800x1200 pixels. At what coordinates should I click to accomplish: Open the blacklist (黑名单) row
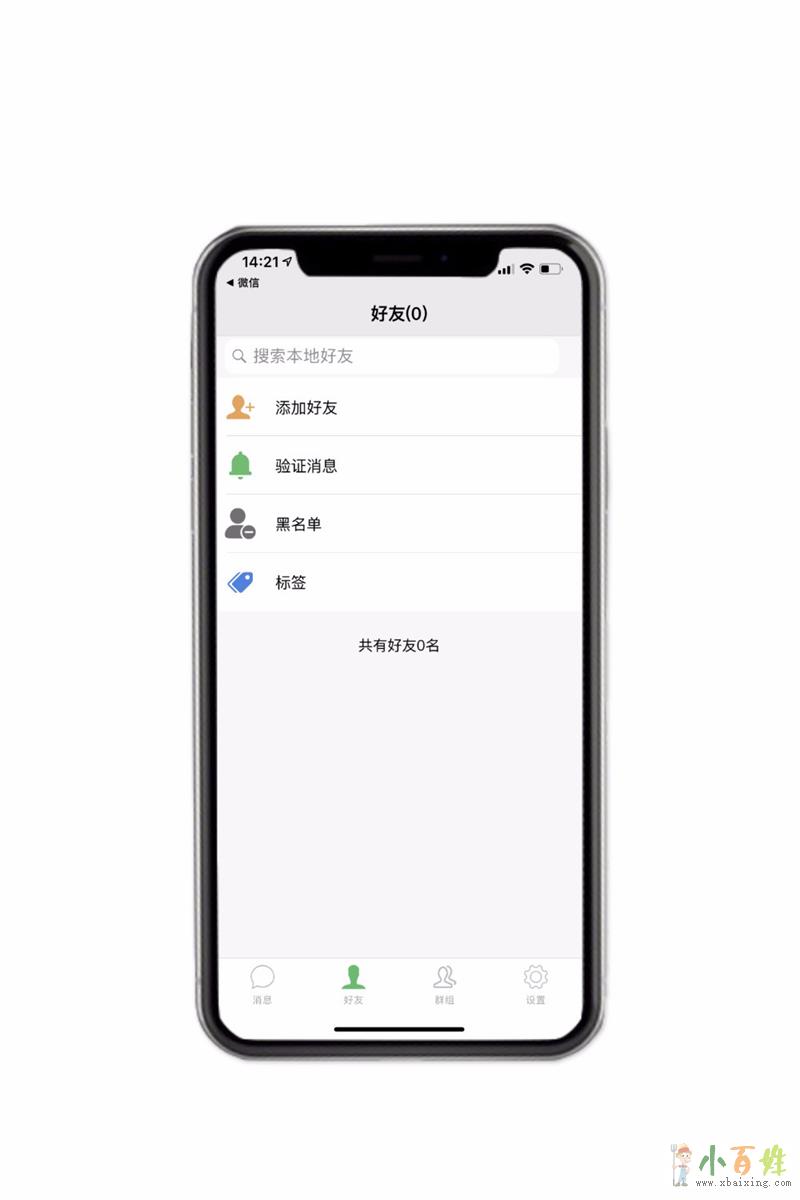point(400,524)
